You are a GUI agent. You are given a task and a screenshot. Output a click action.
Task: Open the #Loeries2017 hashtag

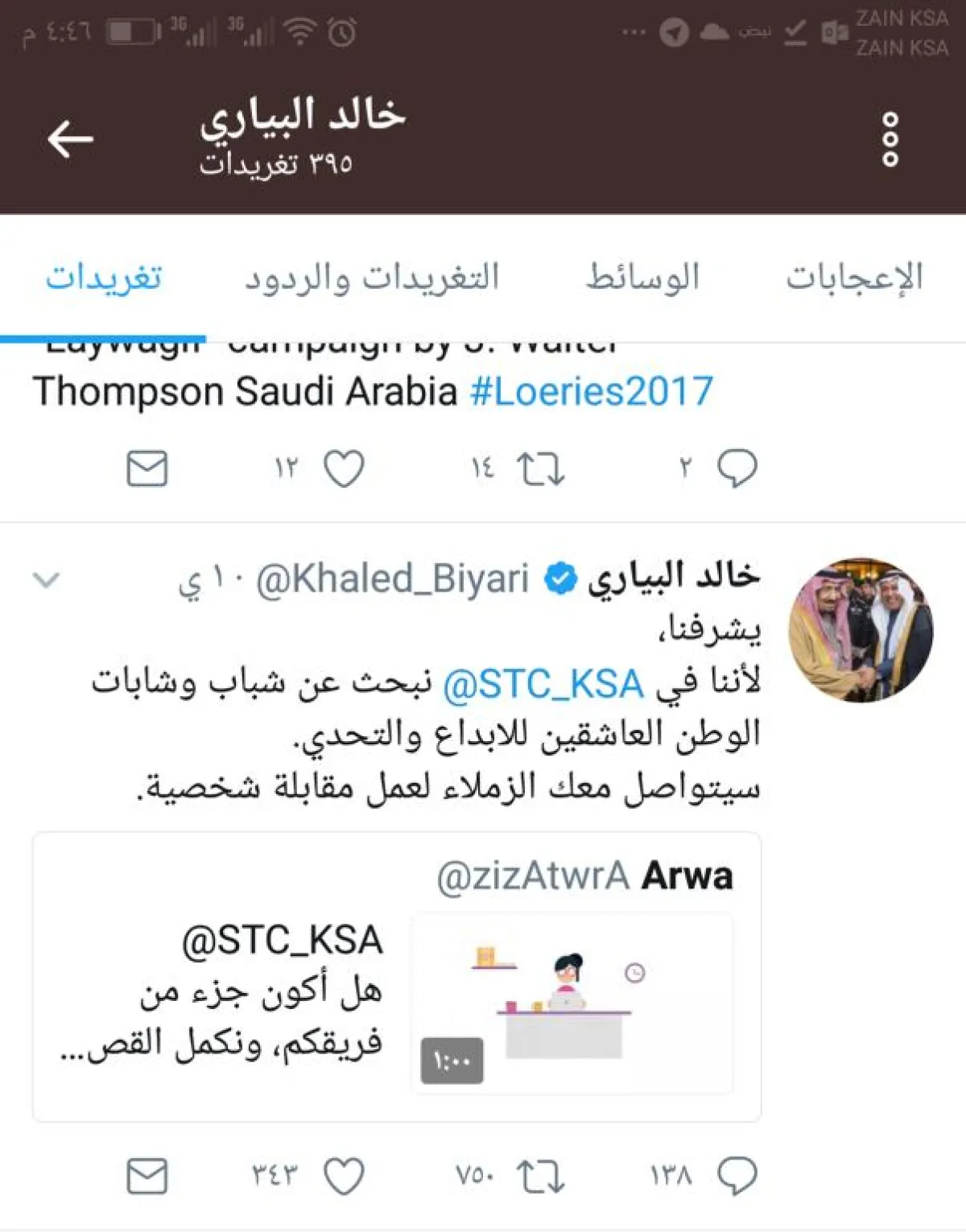[x=592, y=392]
